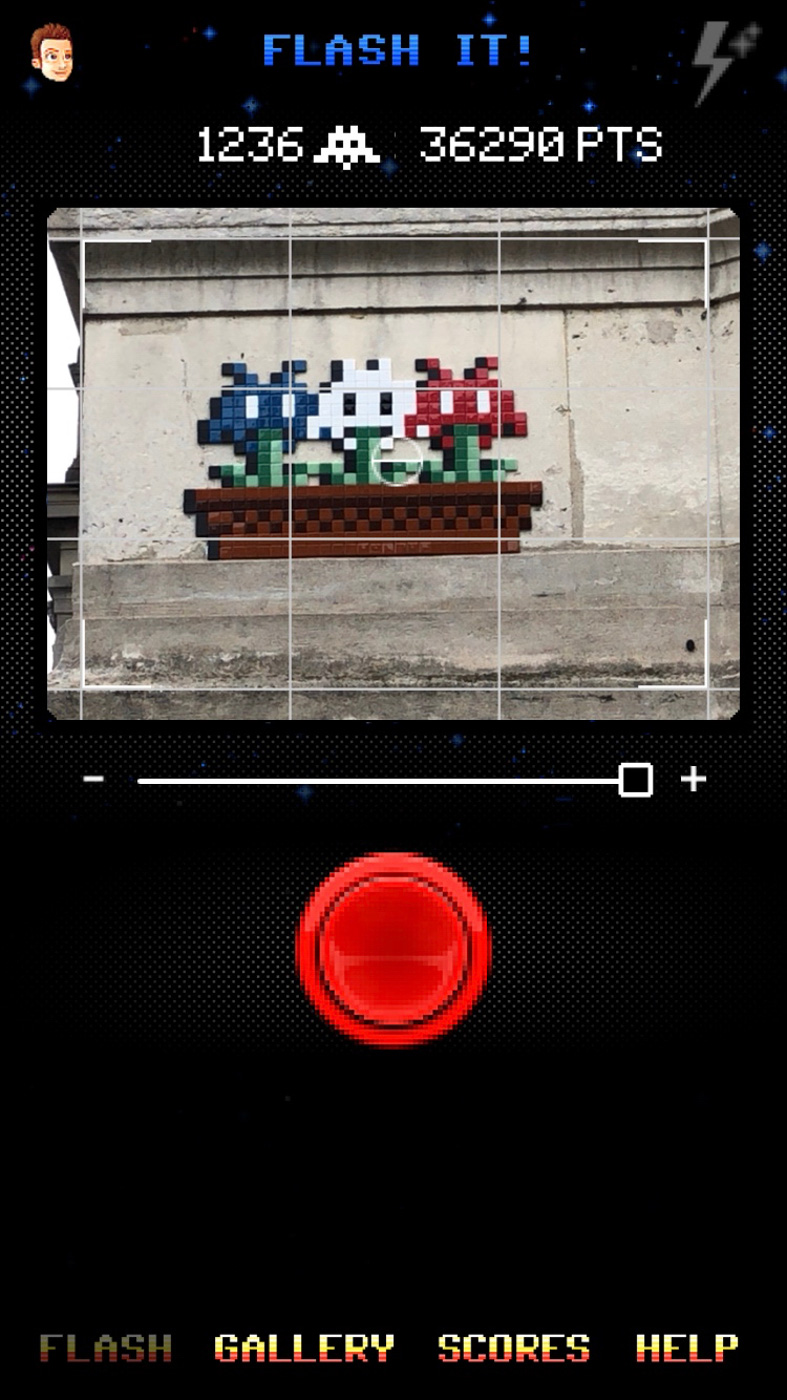Tap the zoom slider handle
This screenshot has height=1400, width=787.
tap(635, 780)
